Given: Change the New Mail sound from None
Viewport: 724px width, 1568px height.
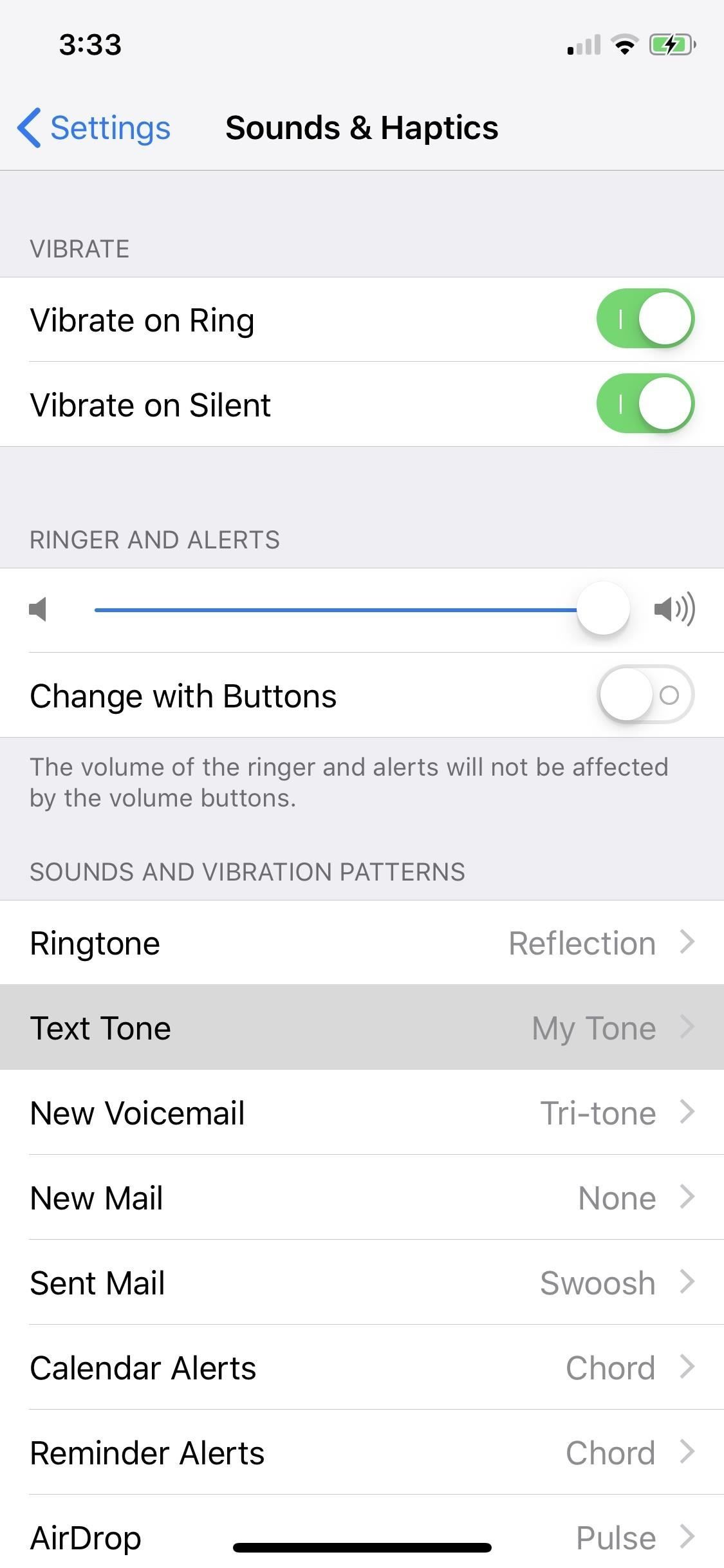Looking at the screenshot, I should 362,1197.
